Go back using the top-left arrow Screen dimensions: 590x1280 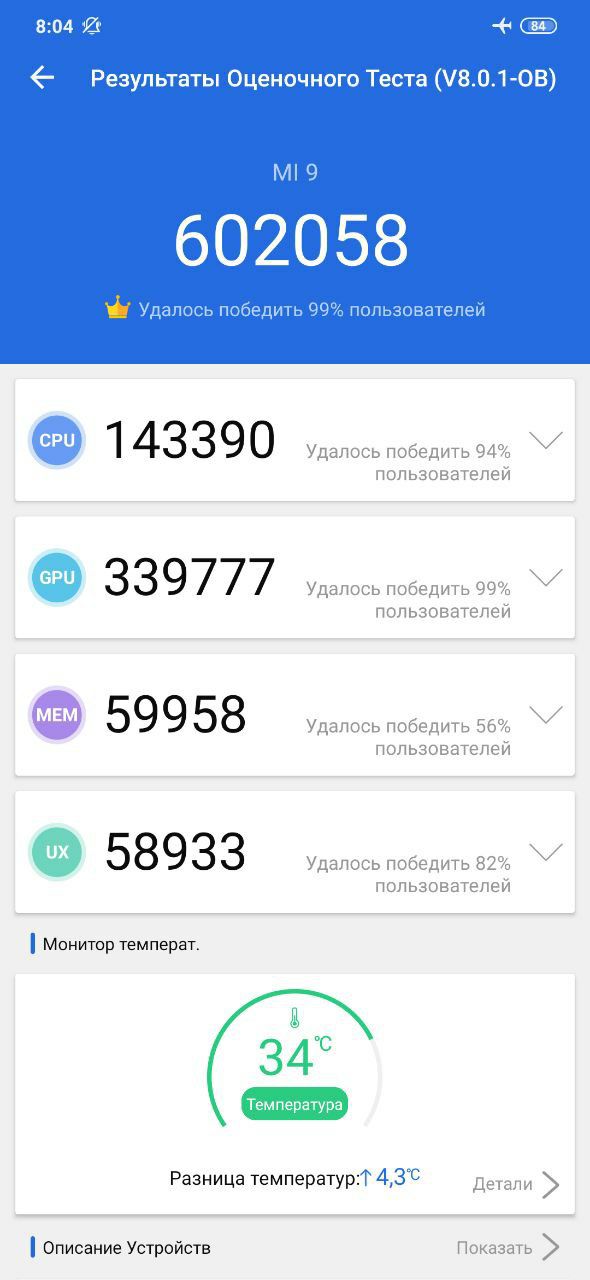42,78
